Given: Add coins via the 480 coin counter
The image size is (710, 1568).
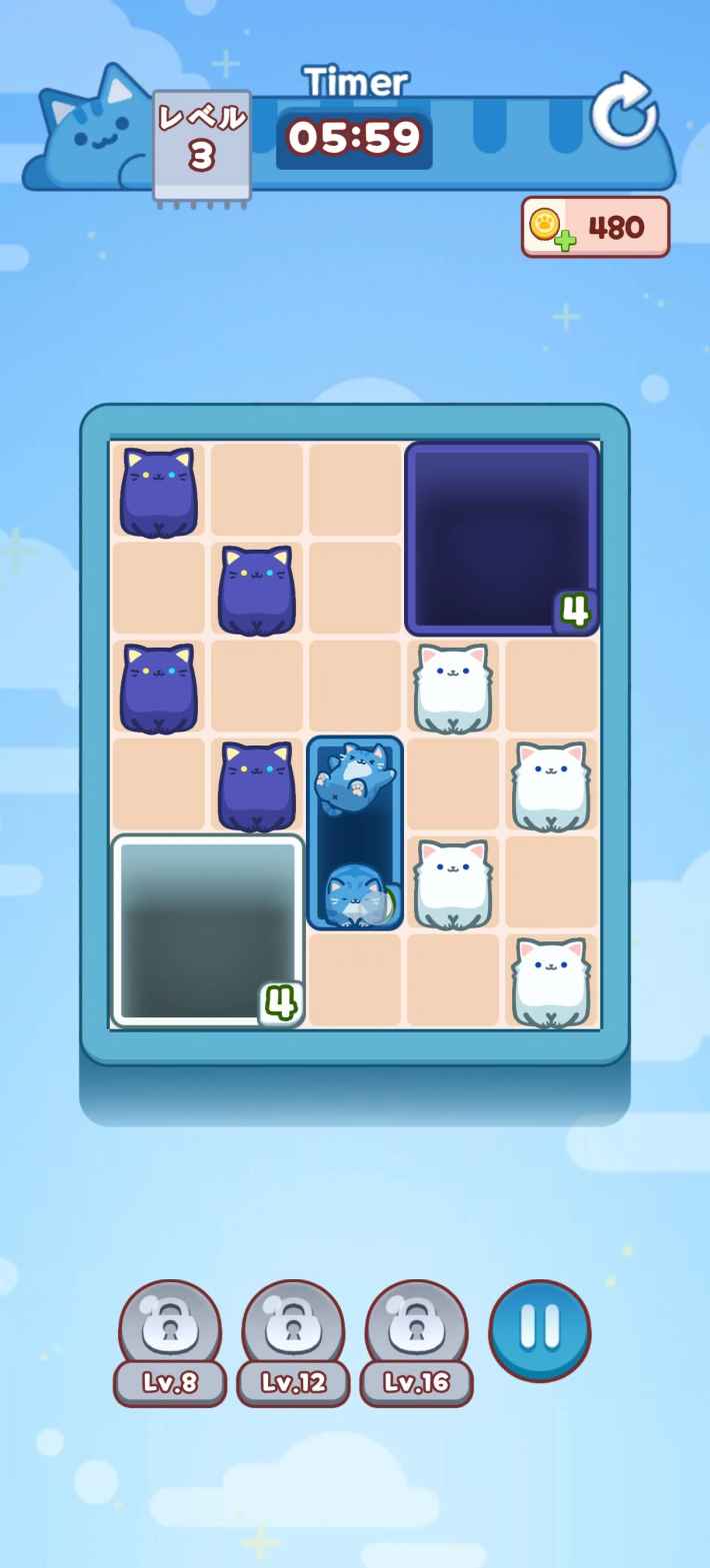Looking at the screenshot, I should coord(595,227).
